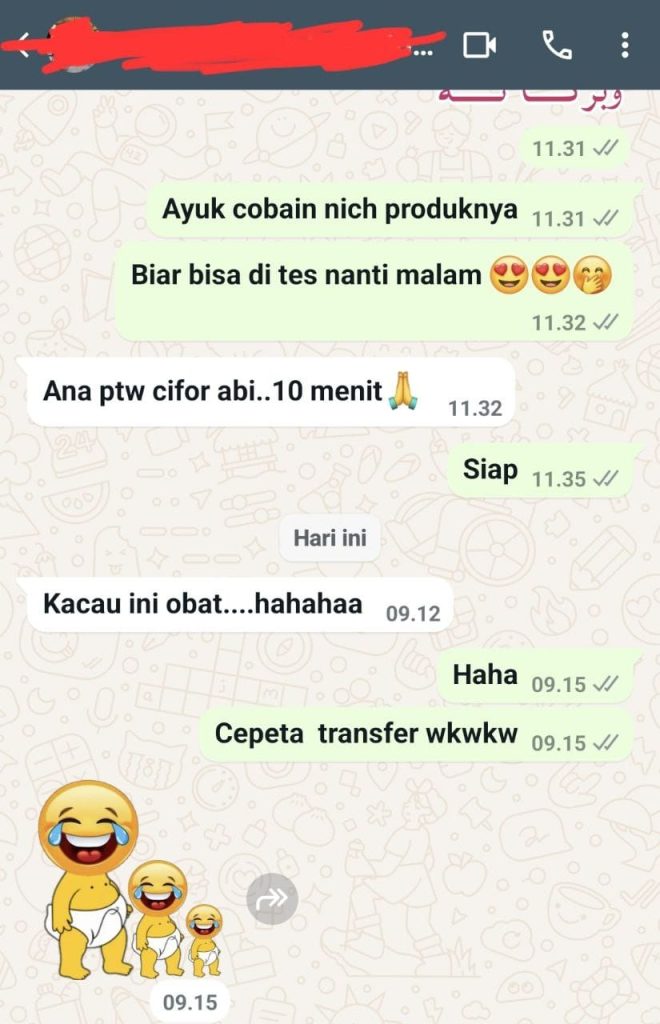The height and width of the screenshot is (1024, 660).
Task: Forward the laughing baby sticker
Action: (x=272, y=900)
